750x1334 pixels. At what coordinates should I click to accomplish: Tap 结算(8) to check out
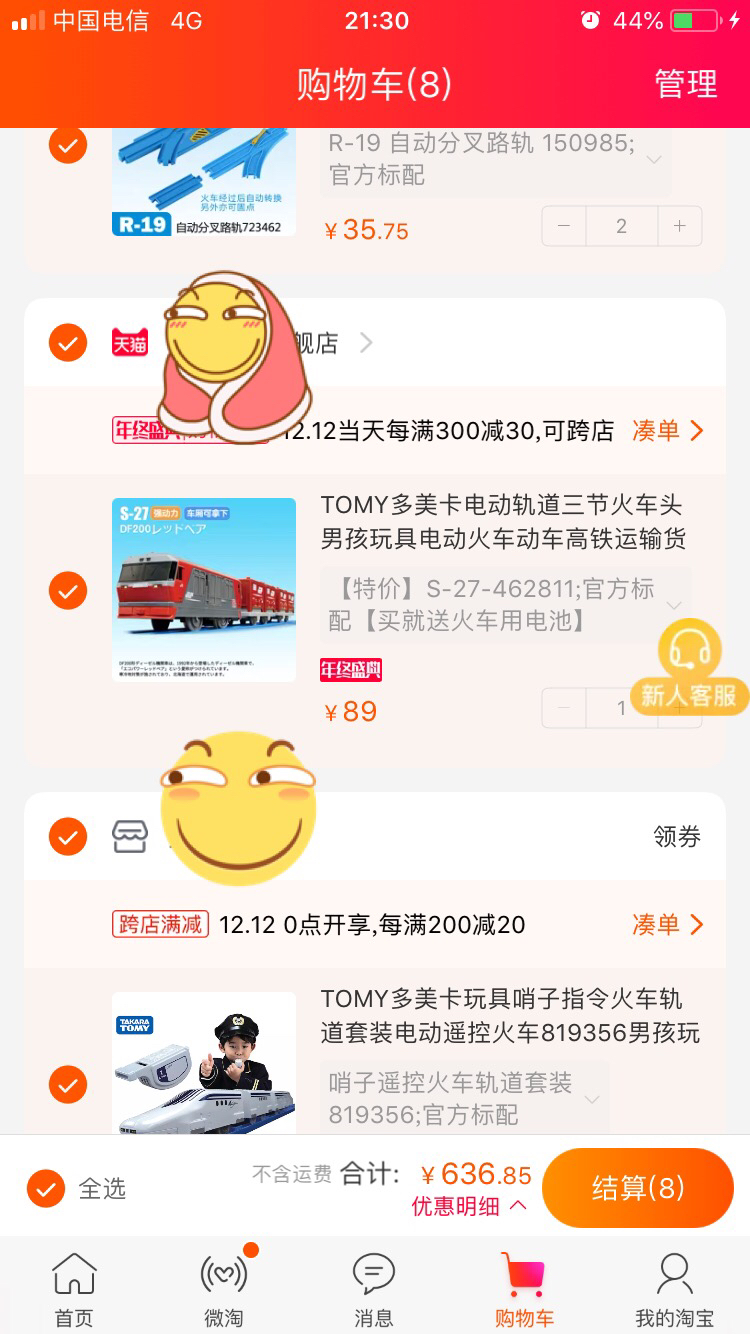[x=637, y=1188]
